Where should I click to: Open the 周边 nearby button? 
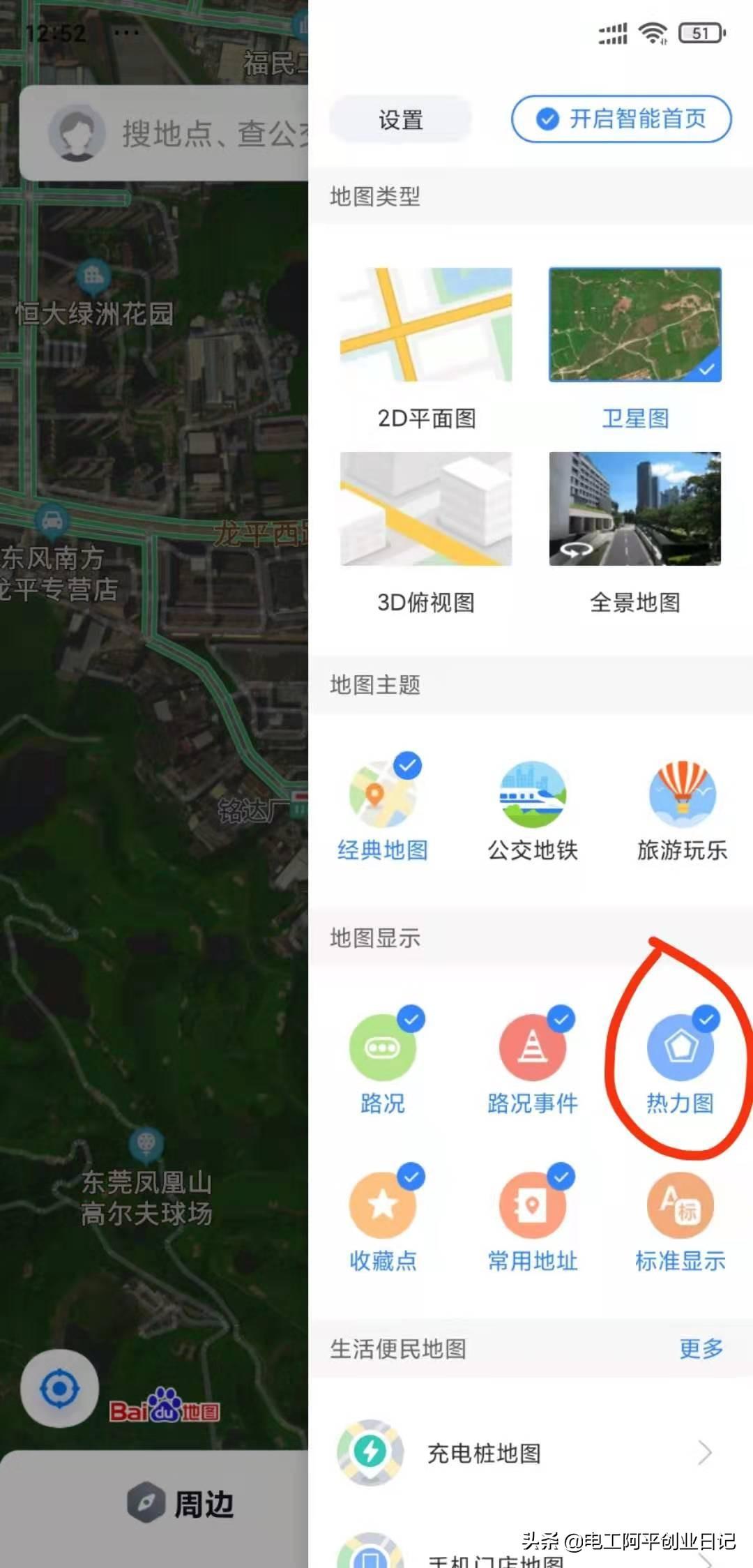(181, 1503)
